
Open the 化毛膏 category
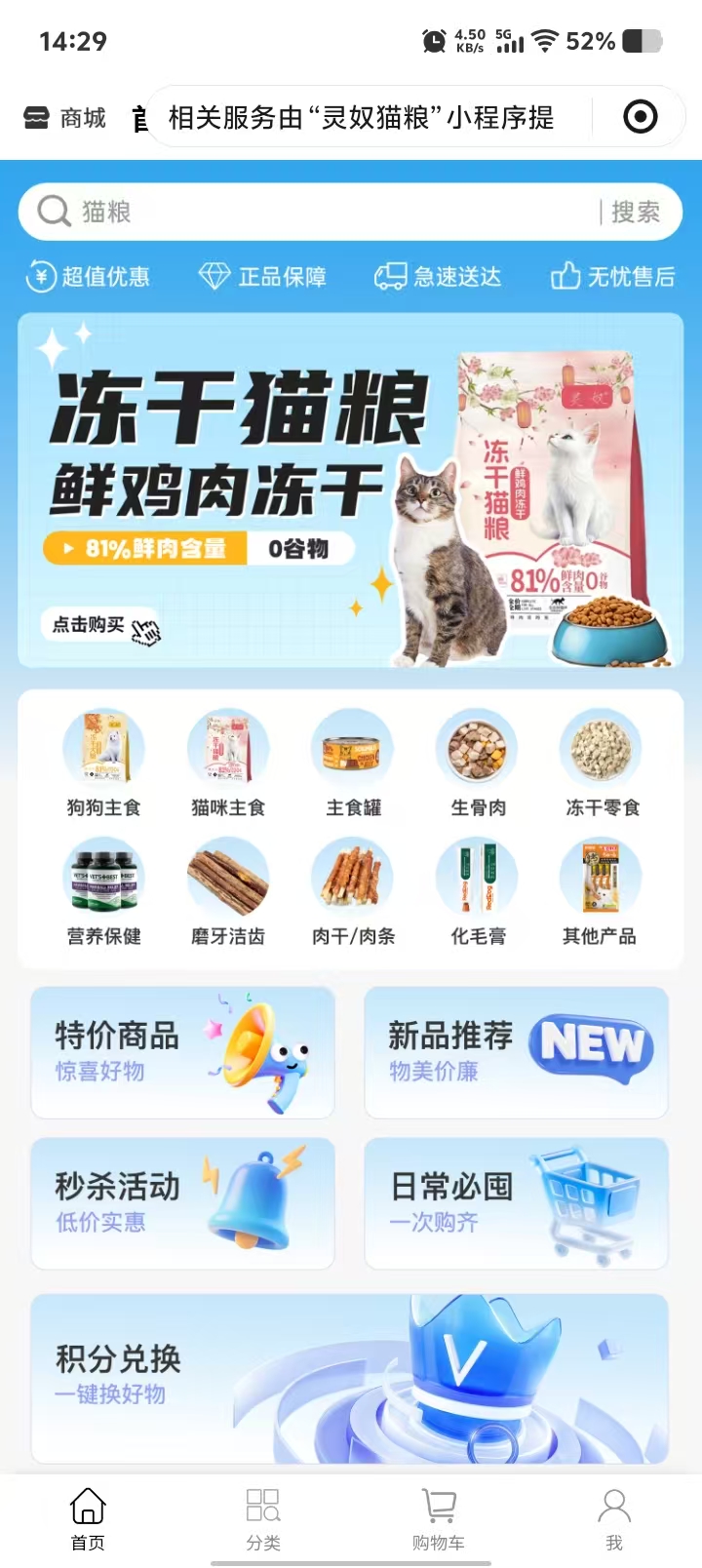point(478,892)
